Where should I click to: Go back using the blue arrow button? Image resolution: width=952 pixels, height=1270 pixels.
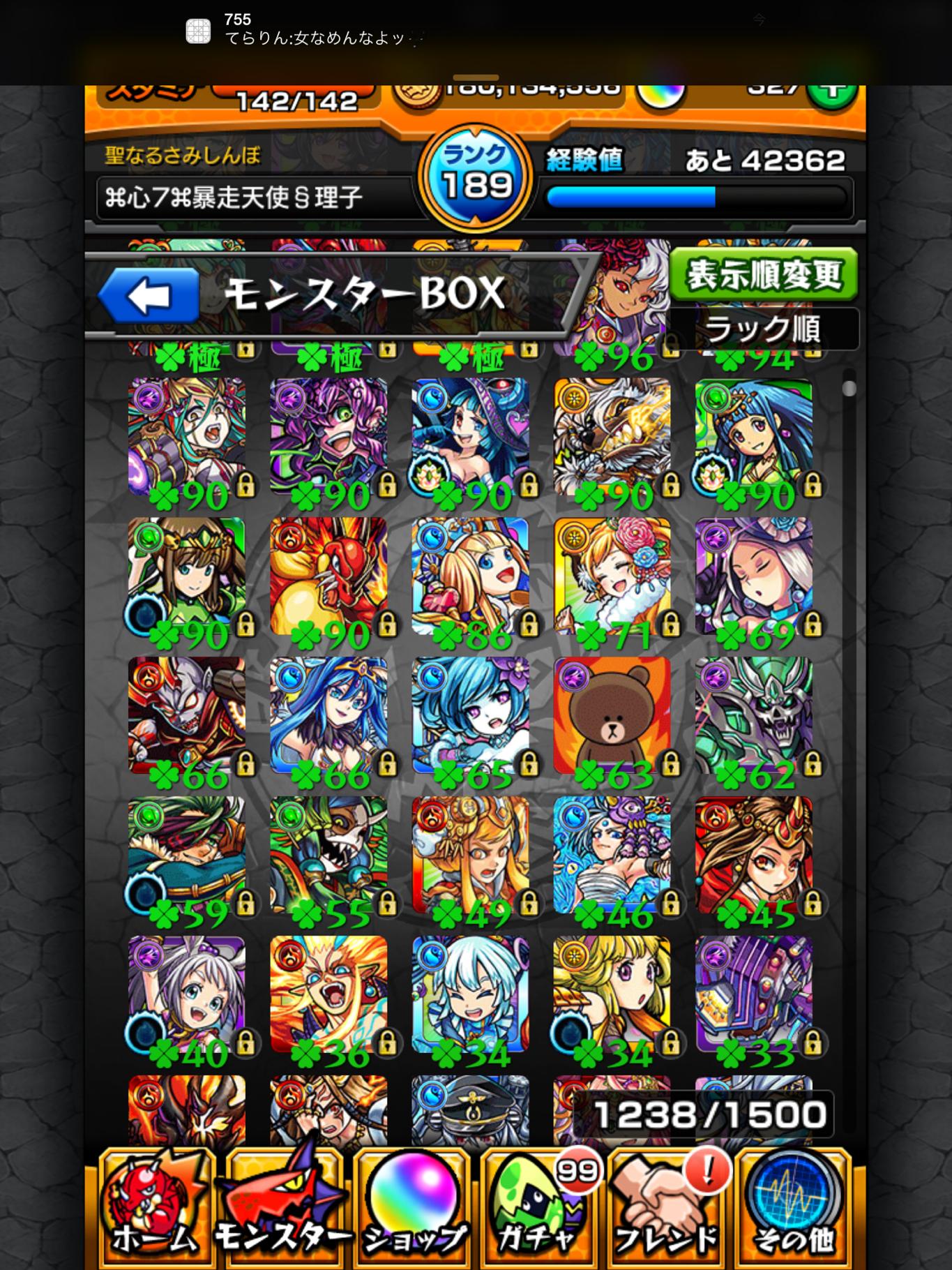pyautogui.click(x=149, y=295)
